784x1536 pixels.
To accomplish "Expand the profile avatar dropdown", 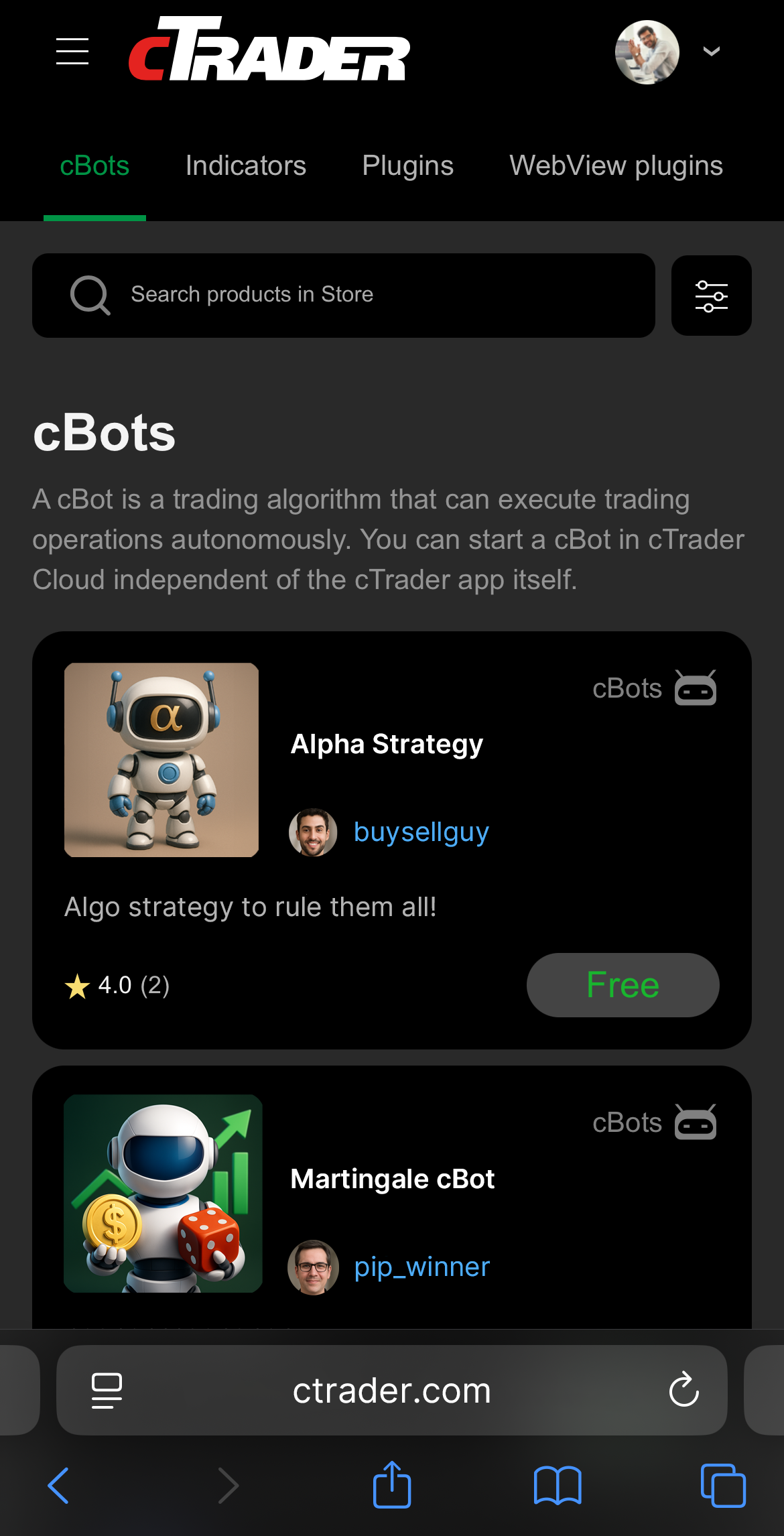I will tap(711, 52).
